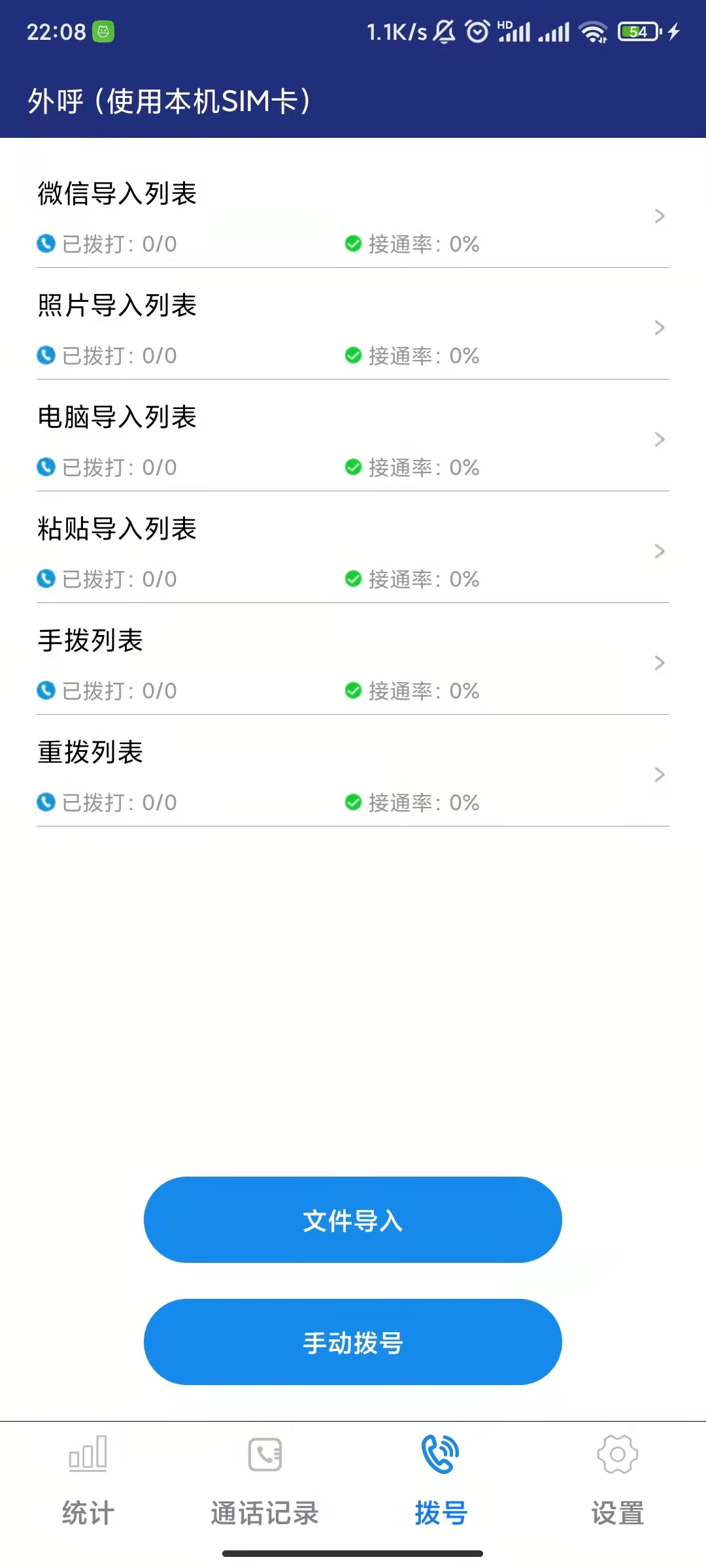Click the dialed-count phone icon under 电脑导入列表
This screenshot has width=706, height=1568.
(x=46, y=468)
